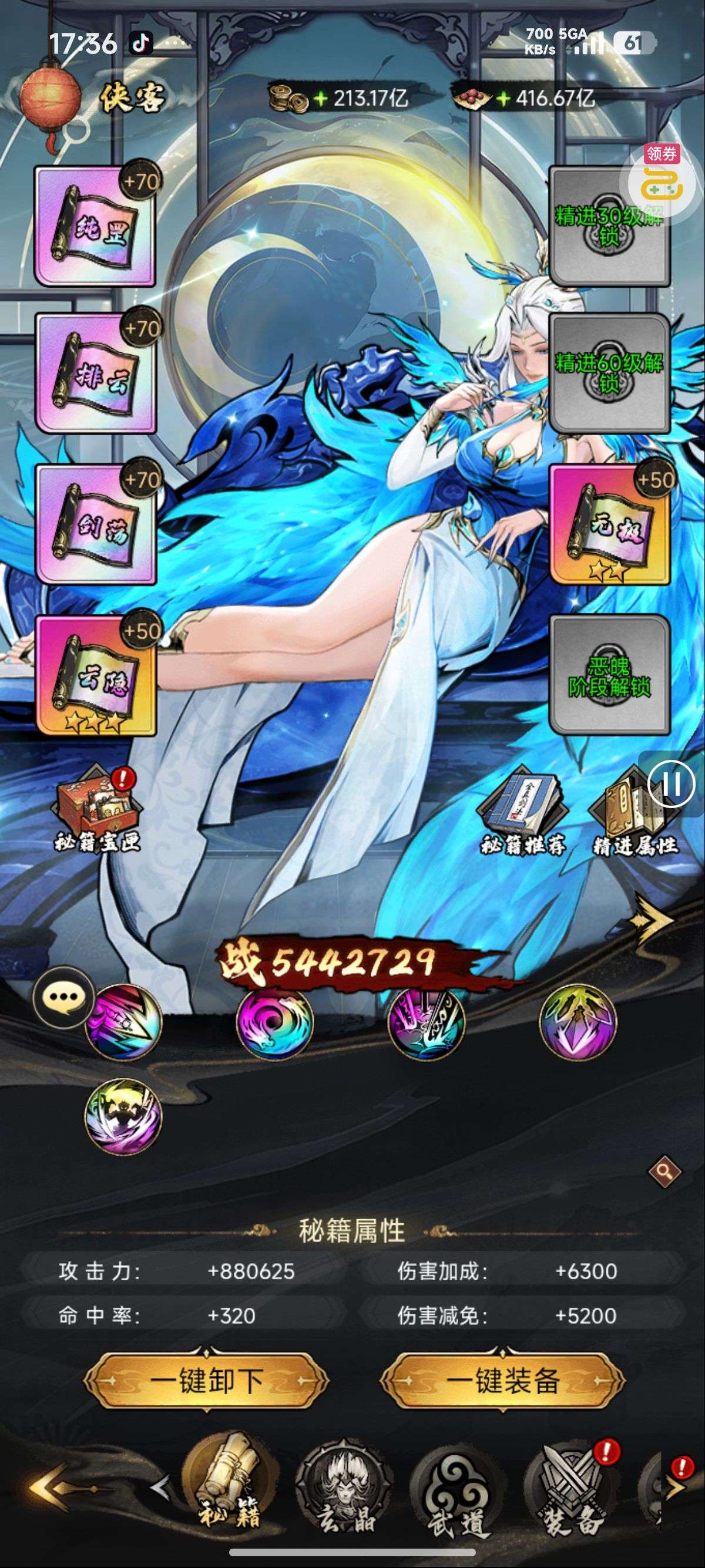Tap the locked 精进60级解锁 slot
705x1568 pixels.
[610, 372]
